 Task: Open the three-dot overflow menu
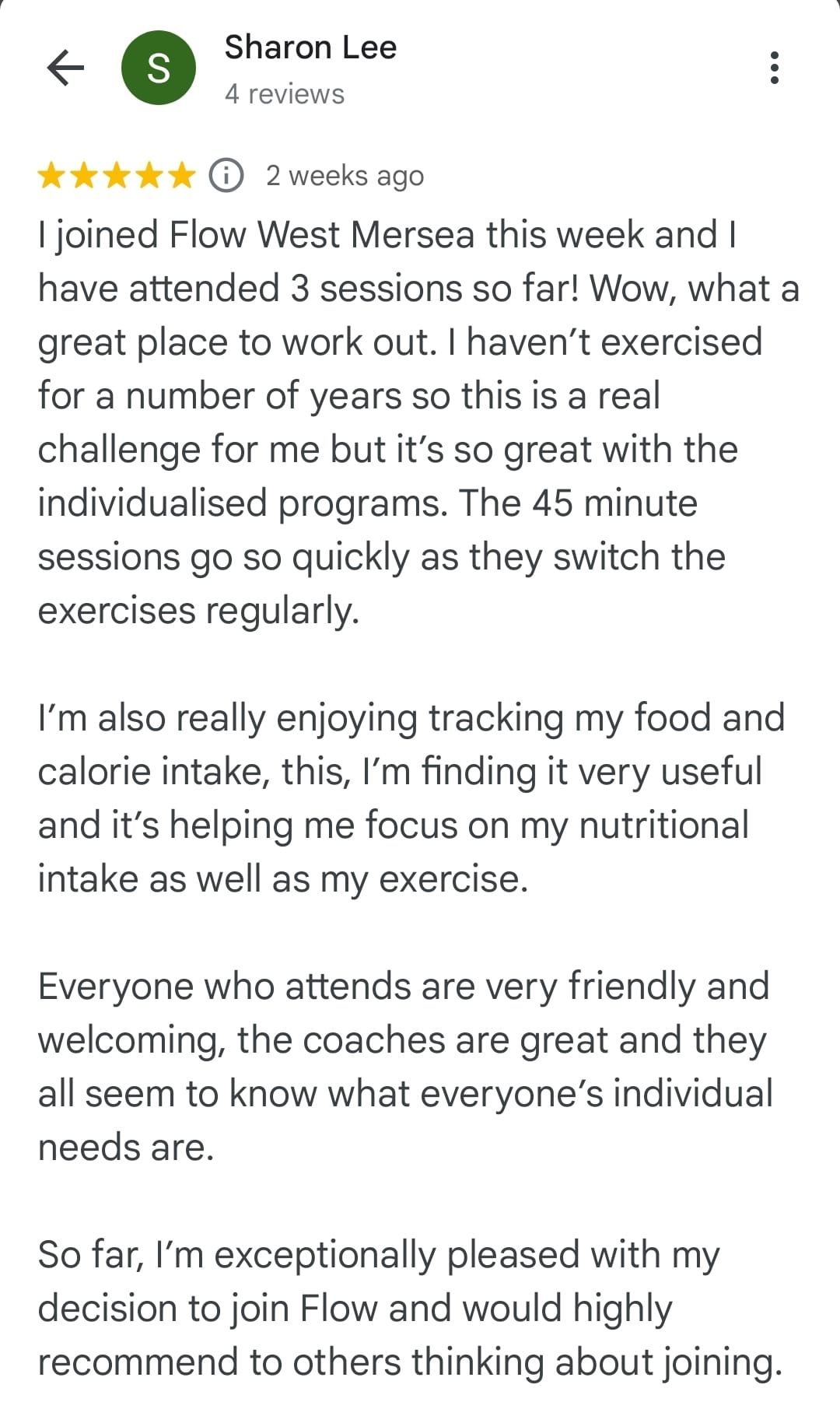tap(773, 68)
